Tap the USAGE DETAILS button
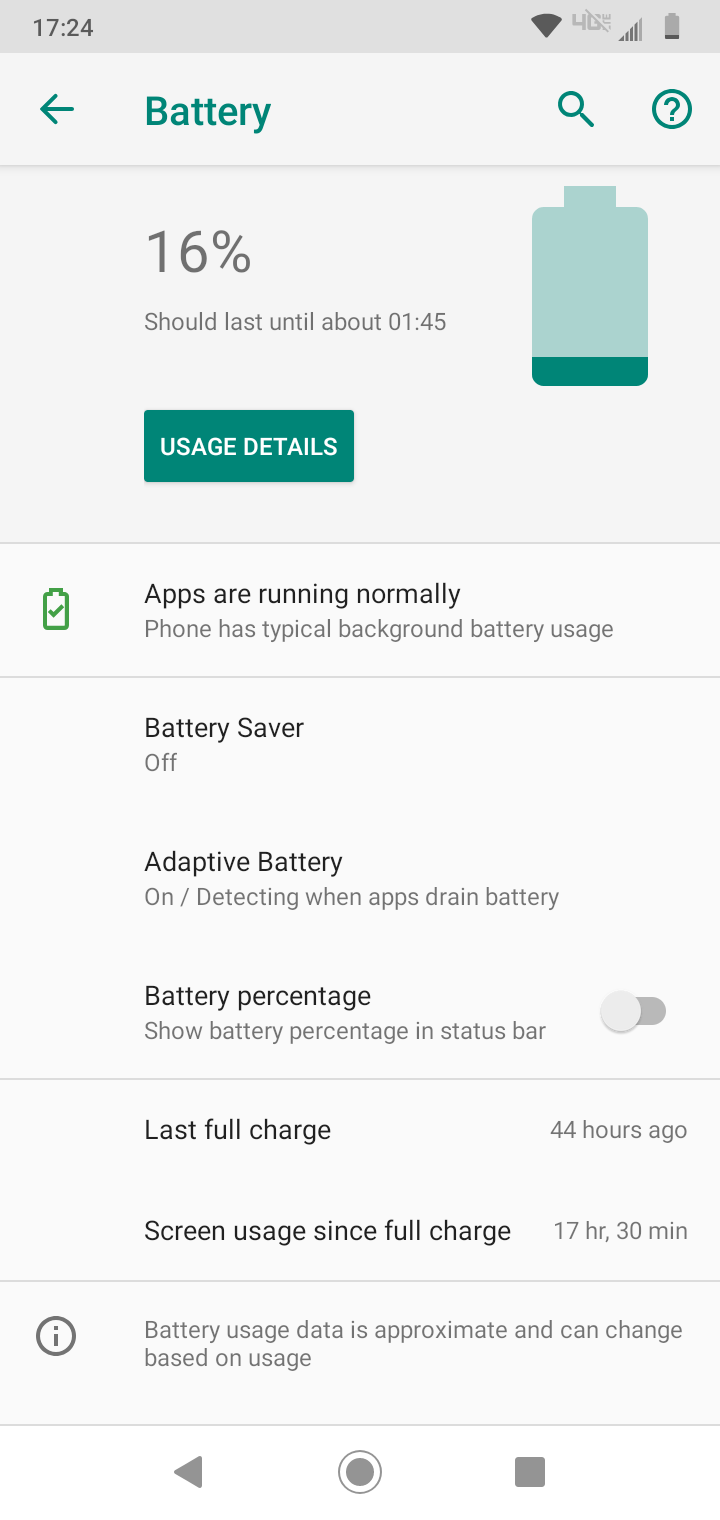The width and height of the screenshot is (720, 1520). click(x=249, y=446)
